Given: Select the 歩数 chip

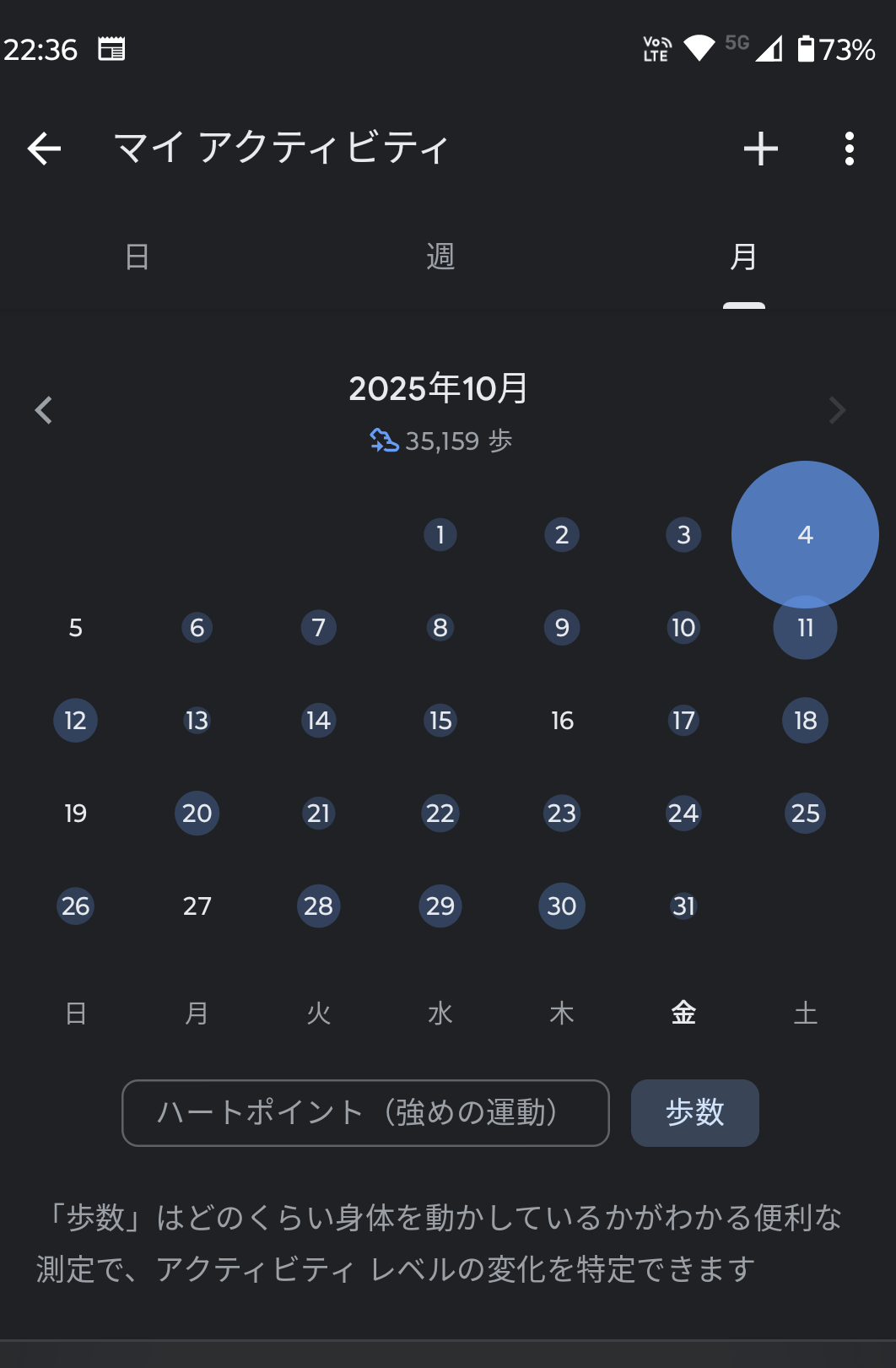Looking at the screenshot, I should [694, 1112].
